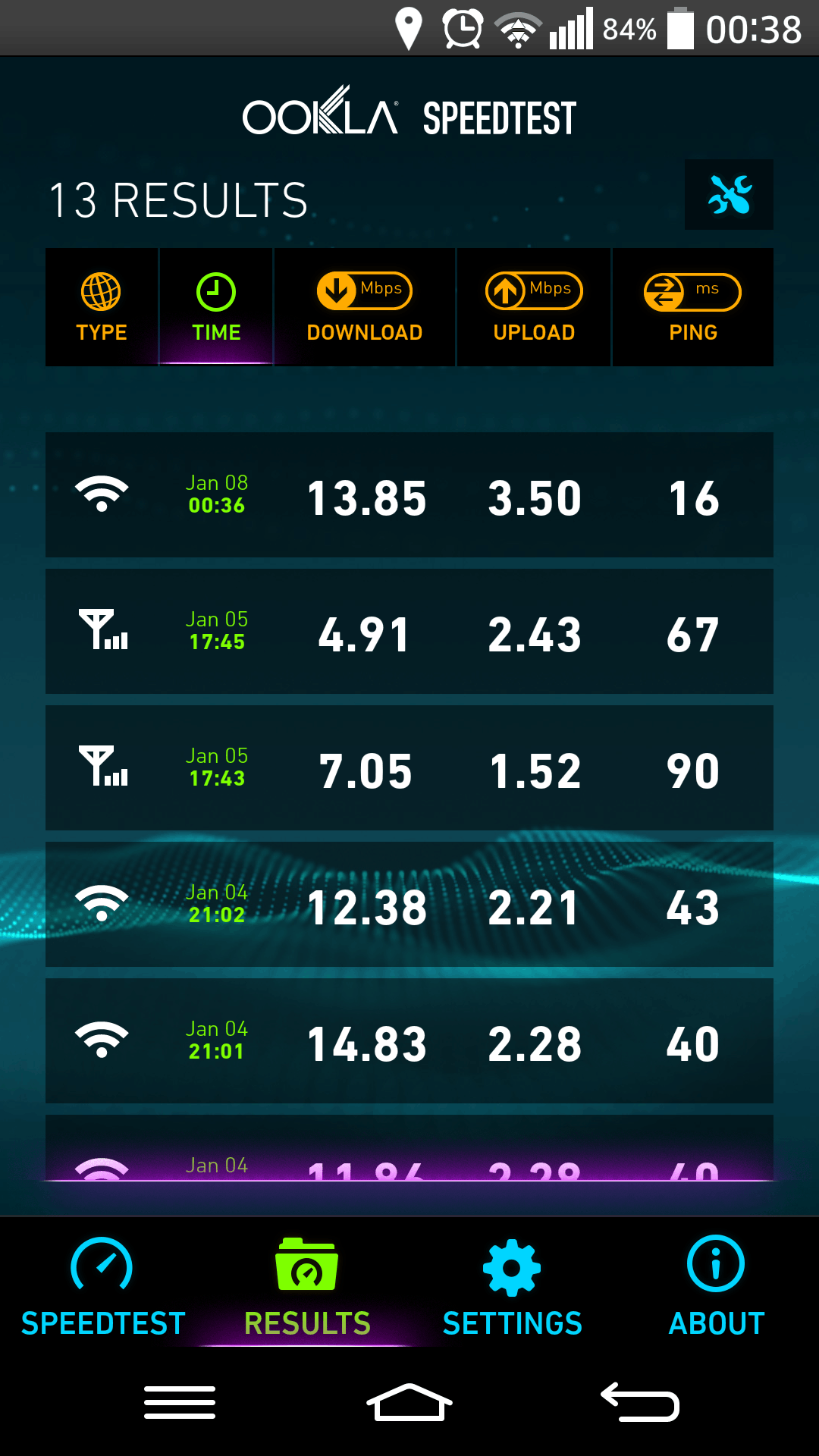
Task: Open the Jan 04 21:01 result
Action: coord(409,1041)
